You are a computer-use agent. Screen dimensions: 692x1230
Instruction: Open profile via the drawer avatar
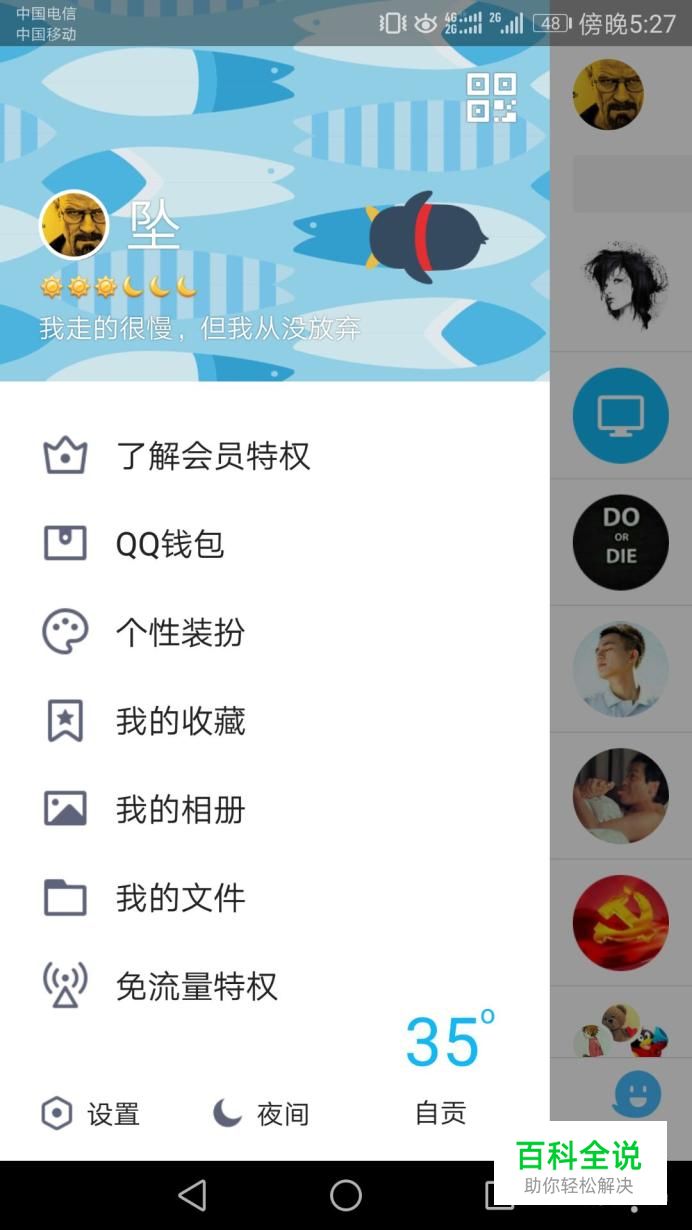tap(74, 224)
